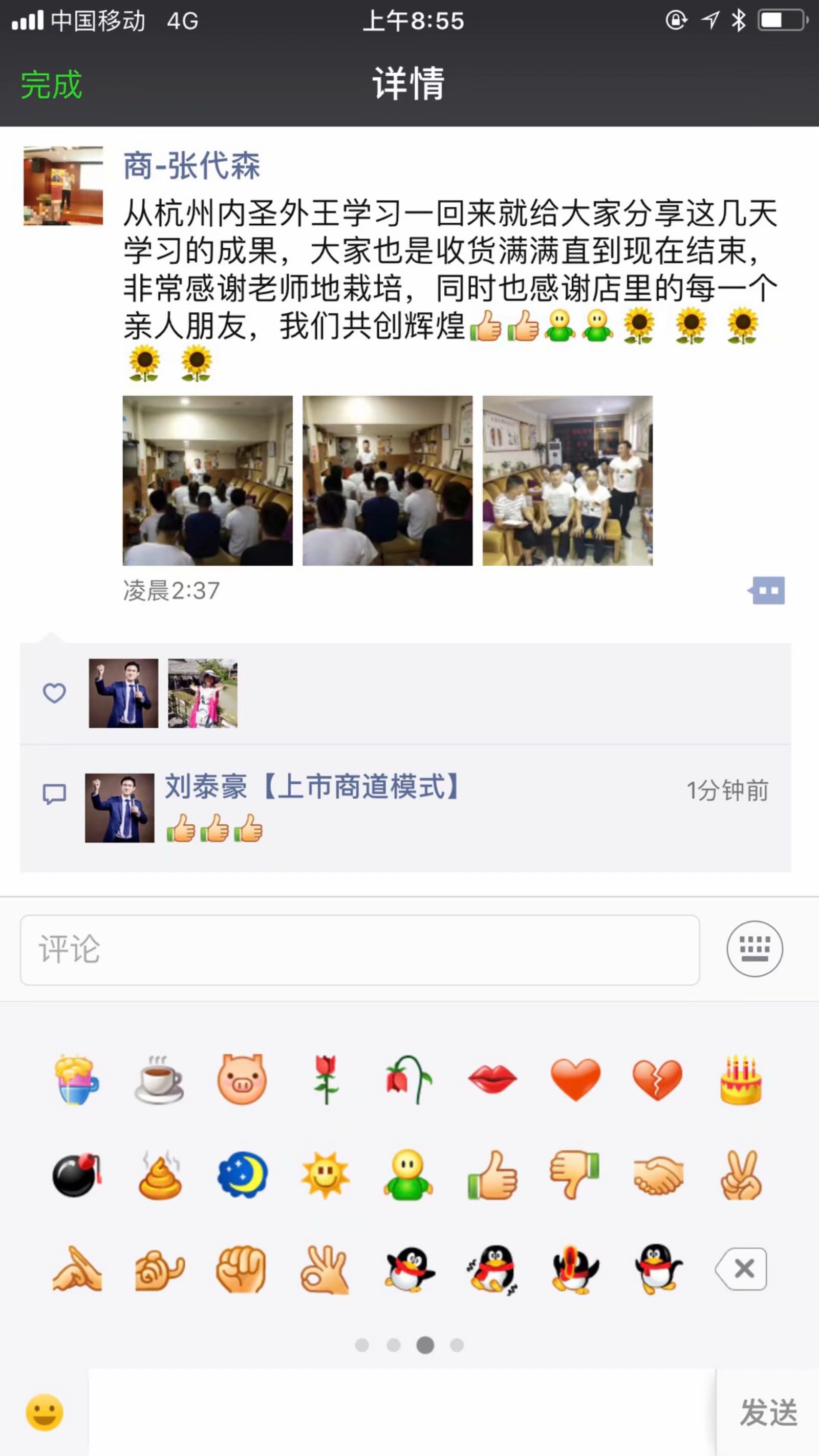The image size is (819, 1456).
Task: Insert the rose emoji
Action: (x=326, y=1079)
